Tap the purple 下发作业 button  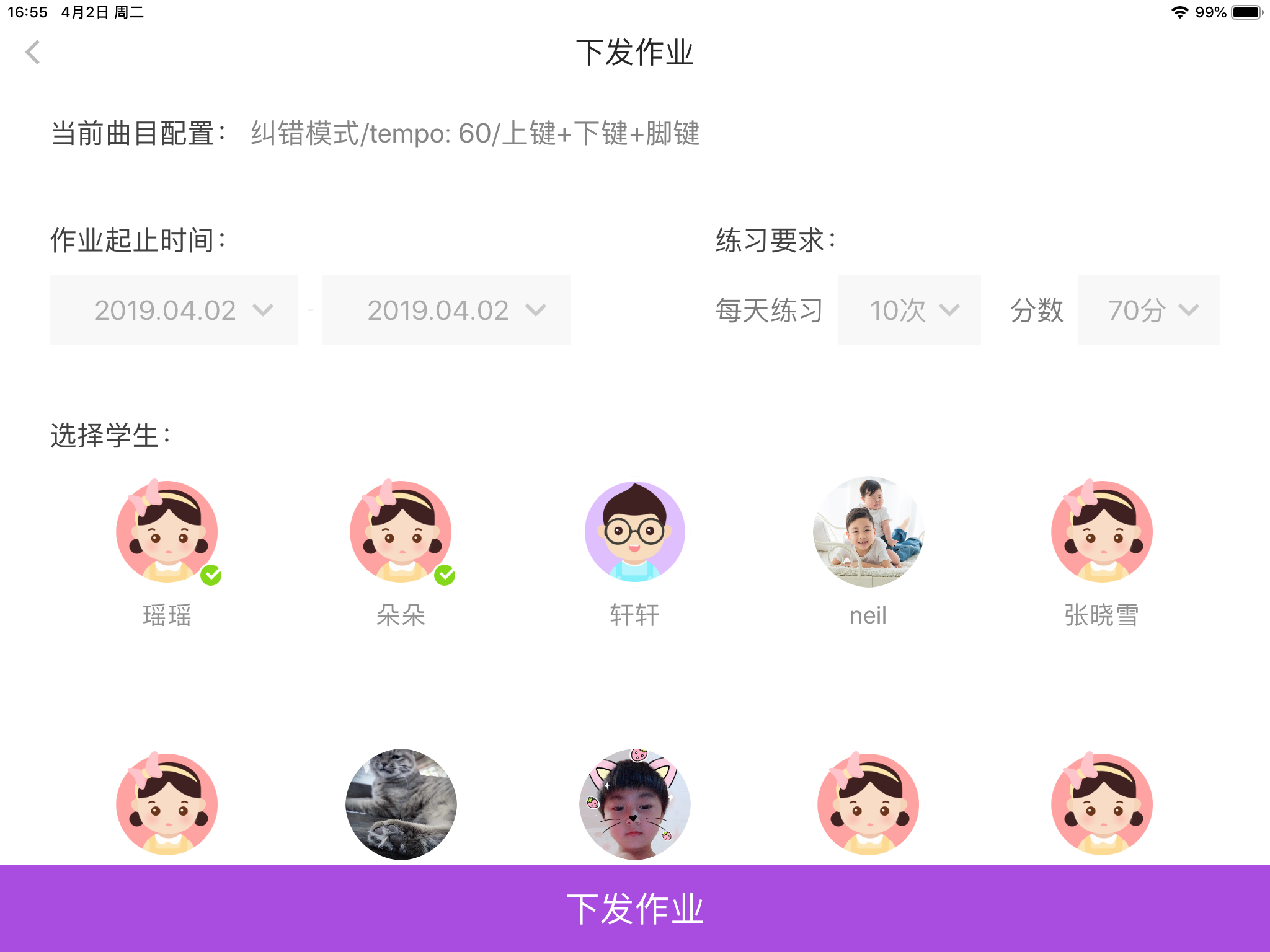[x=635, y=909]
